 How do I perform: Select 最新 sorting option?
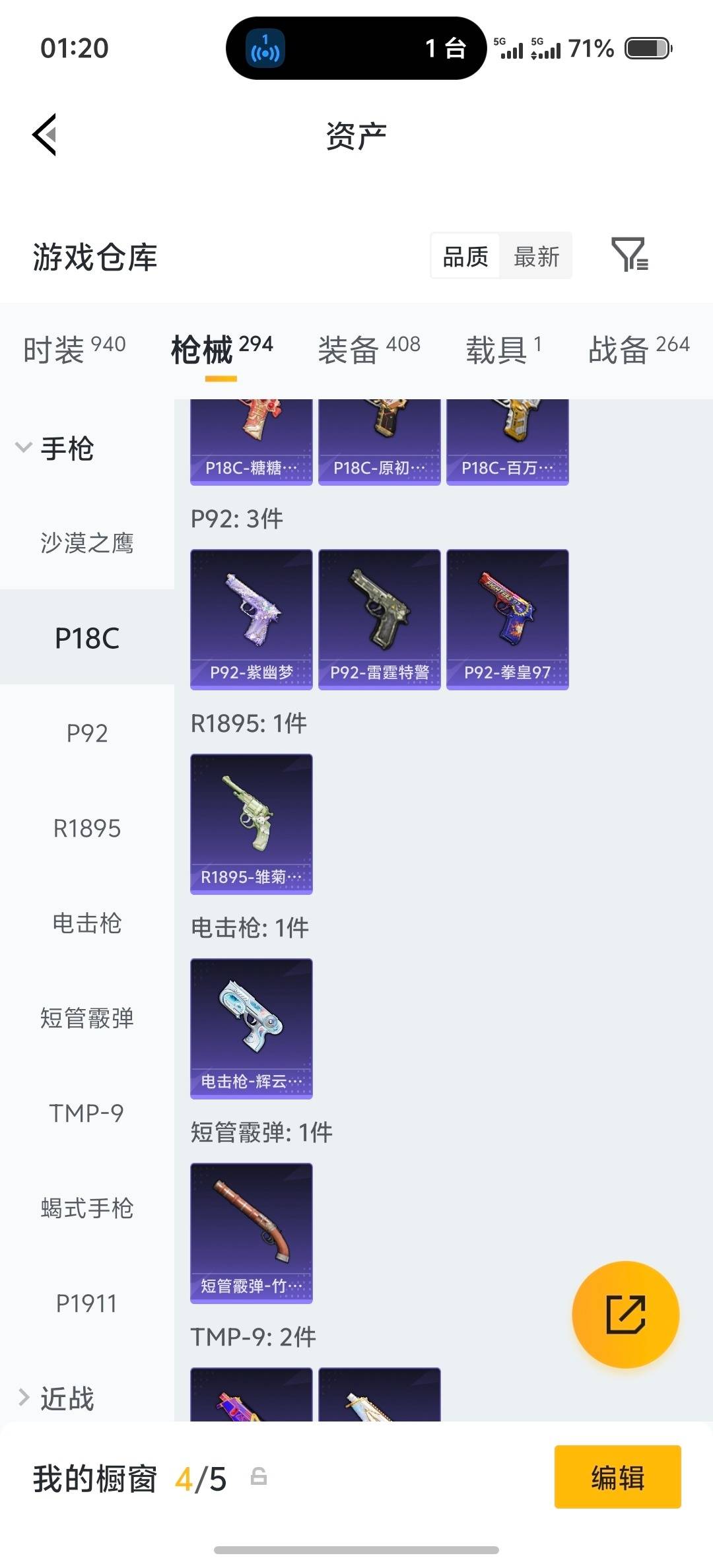pos(536,256)
